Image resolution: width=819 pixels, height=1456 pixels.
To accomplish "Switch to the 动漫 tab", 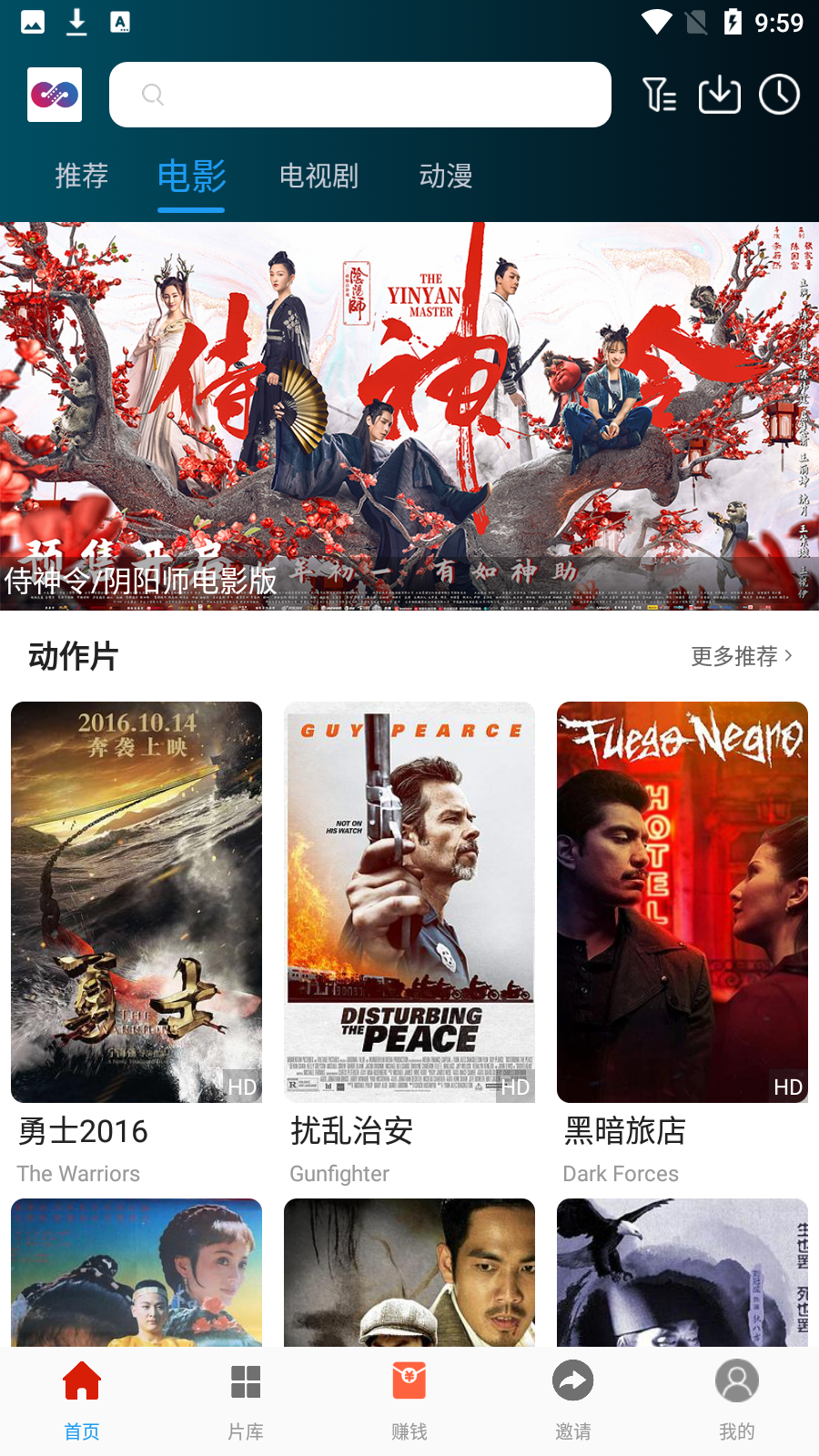I will pyautogui.click(x=445, y=176).
